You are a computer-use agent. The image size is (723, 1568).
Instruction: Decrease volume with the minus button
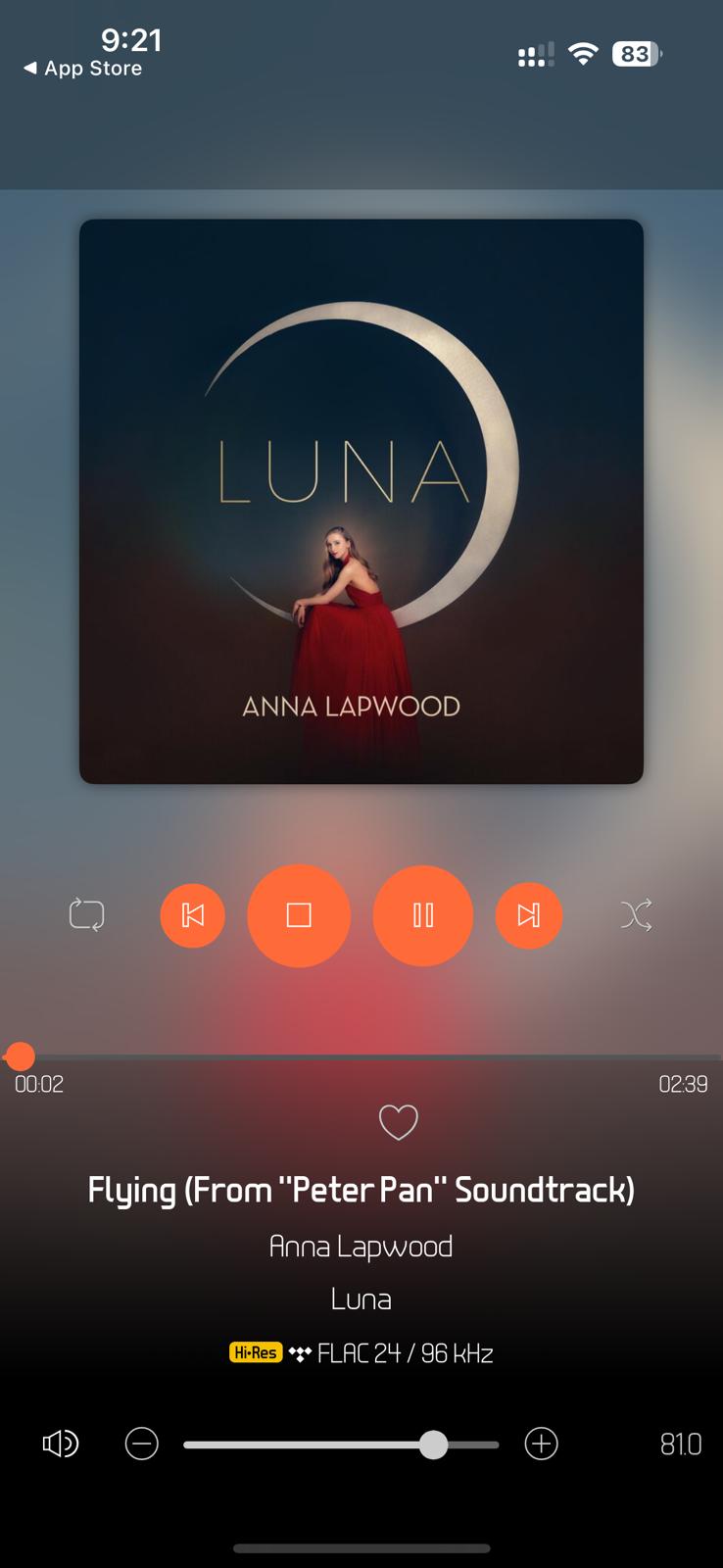[142, 1444]
